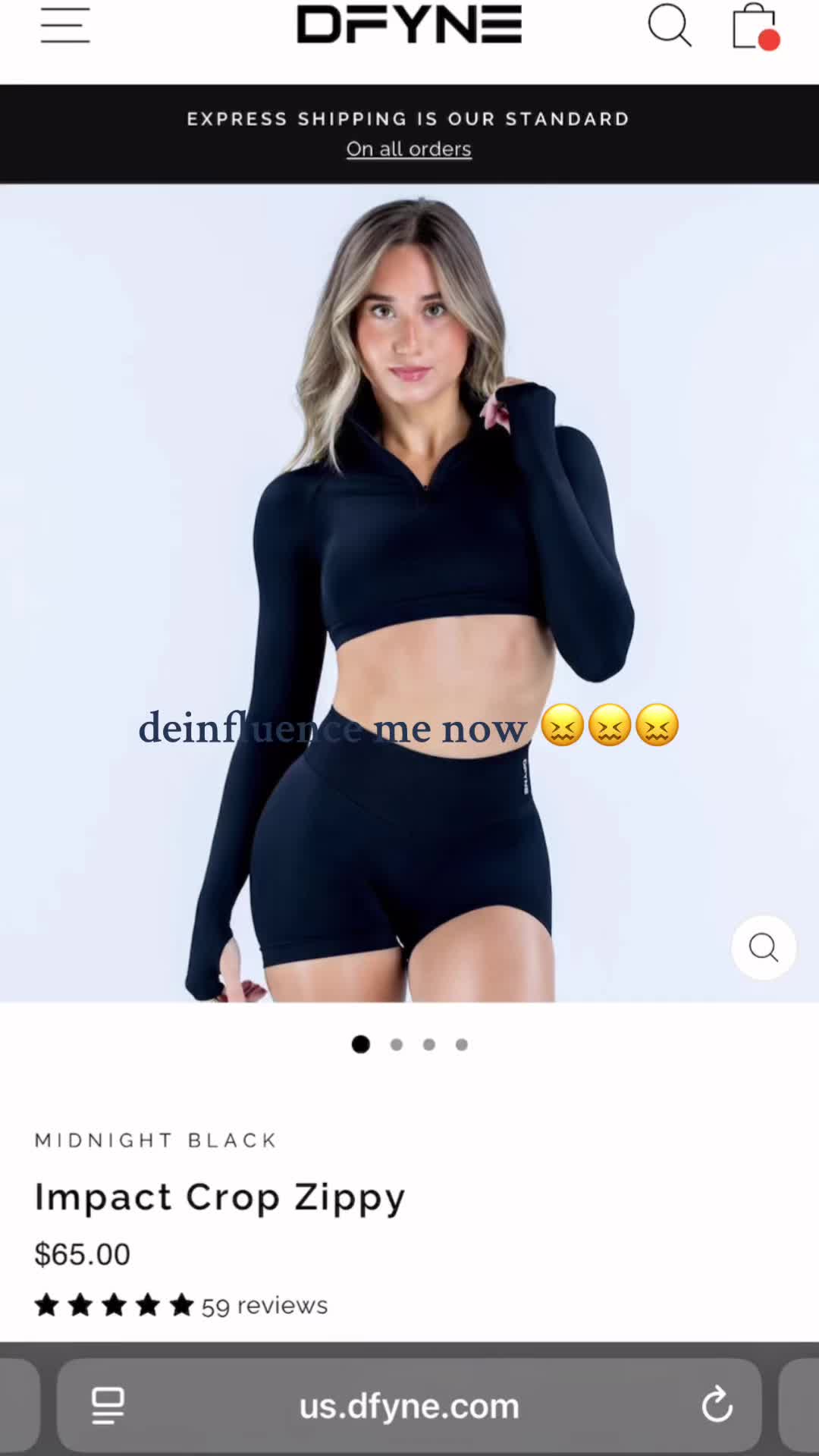
Task: Jump to the second product image dot
Action: click(396, 1045)
